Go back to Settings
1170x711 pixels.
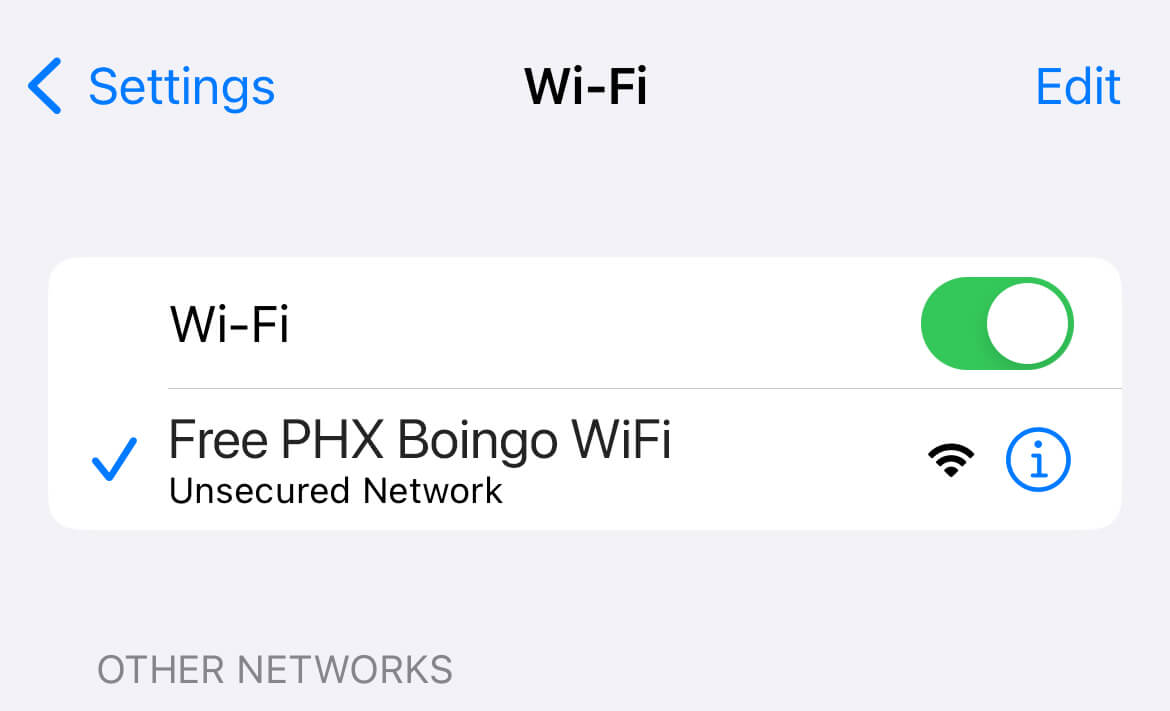[152, 86]
